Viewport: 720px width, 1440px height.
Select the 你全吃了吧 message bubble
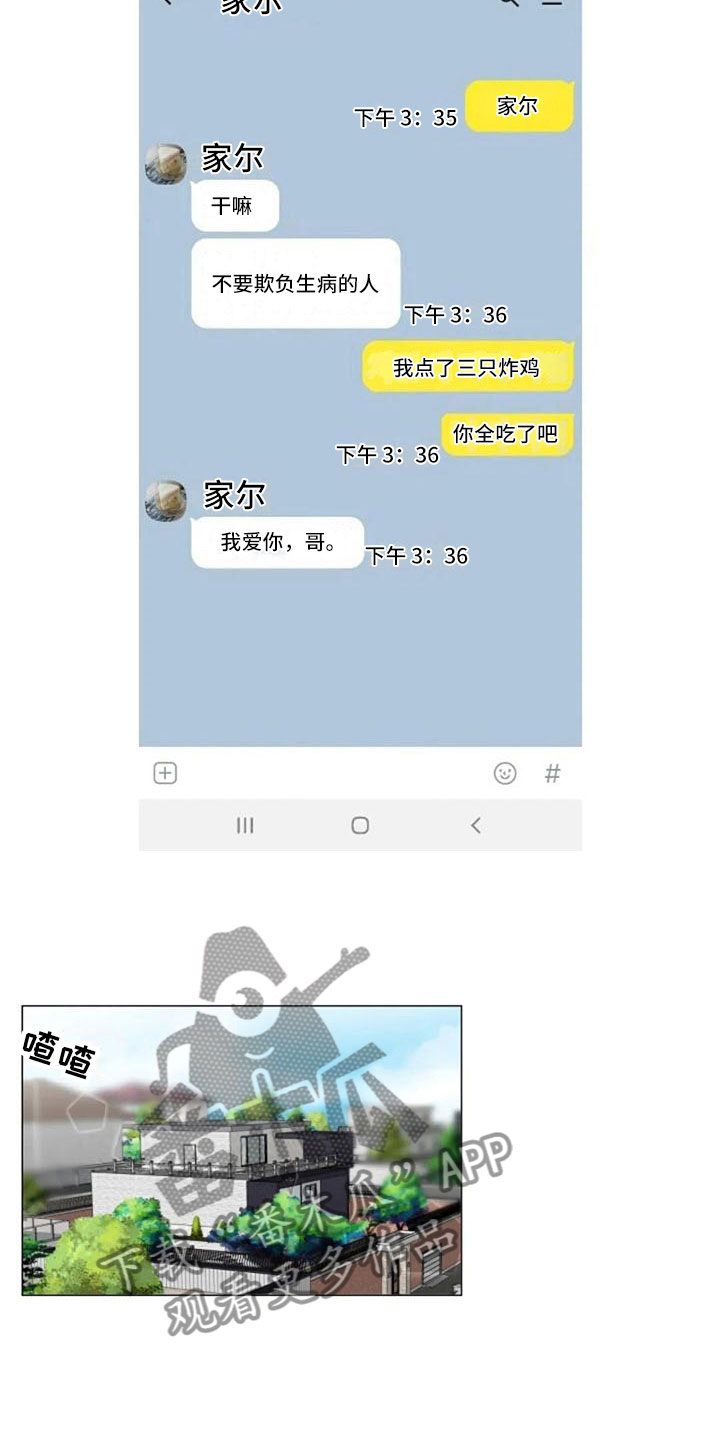[505, 433]
